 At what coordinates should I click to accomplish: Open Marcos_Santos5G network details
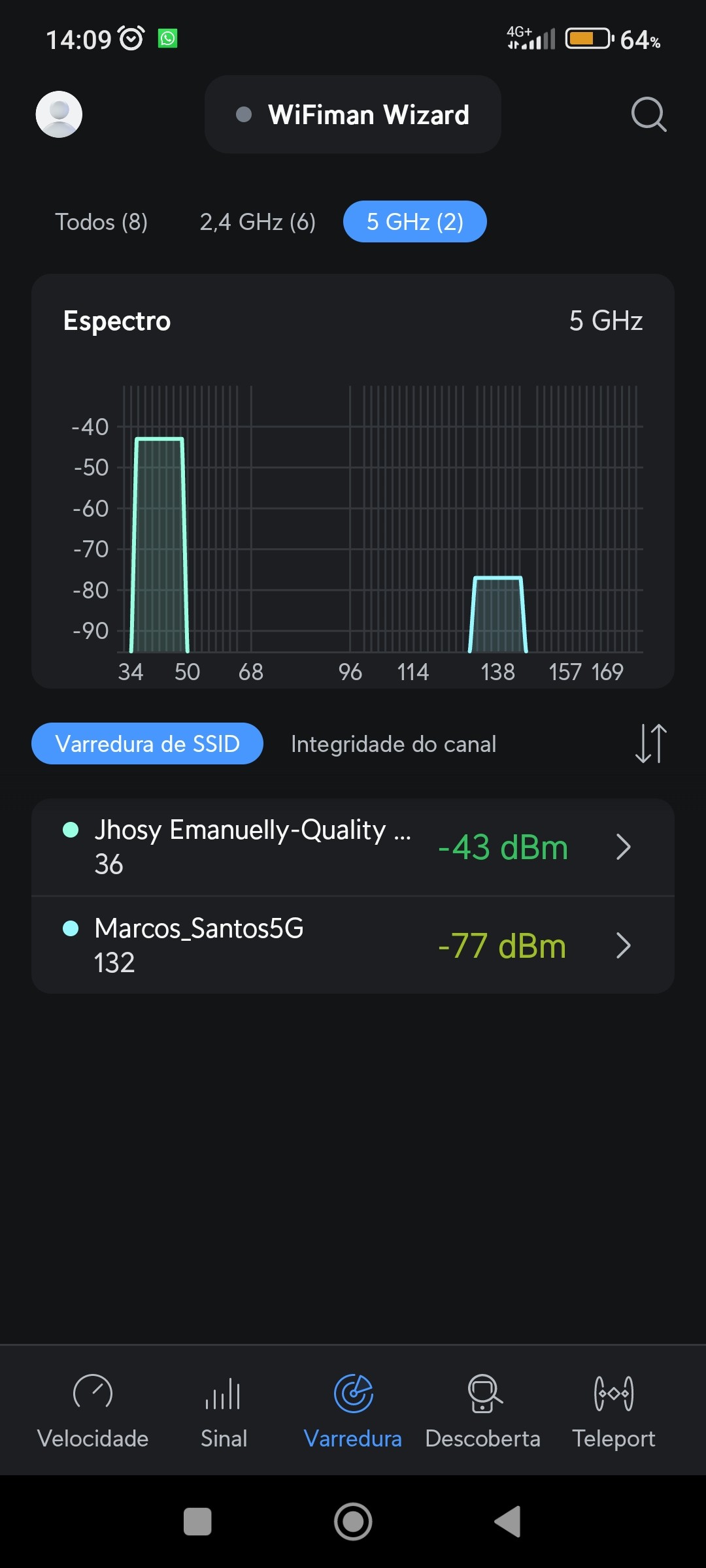(x=353, y=945)
